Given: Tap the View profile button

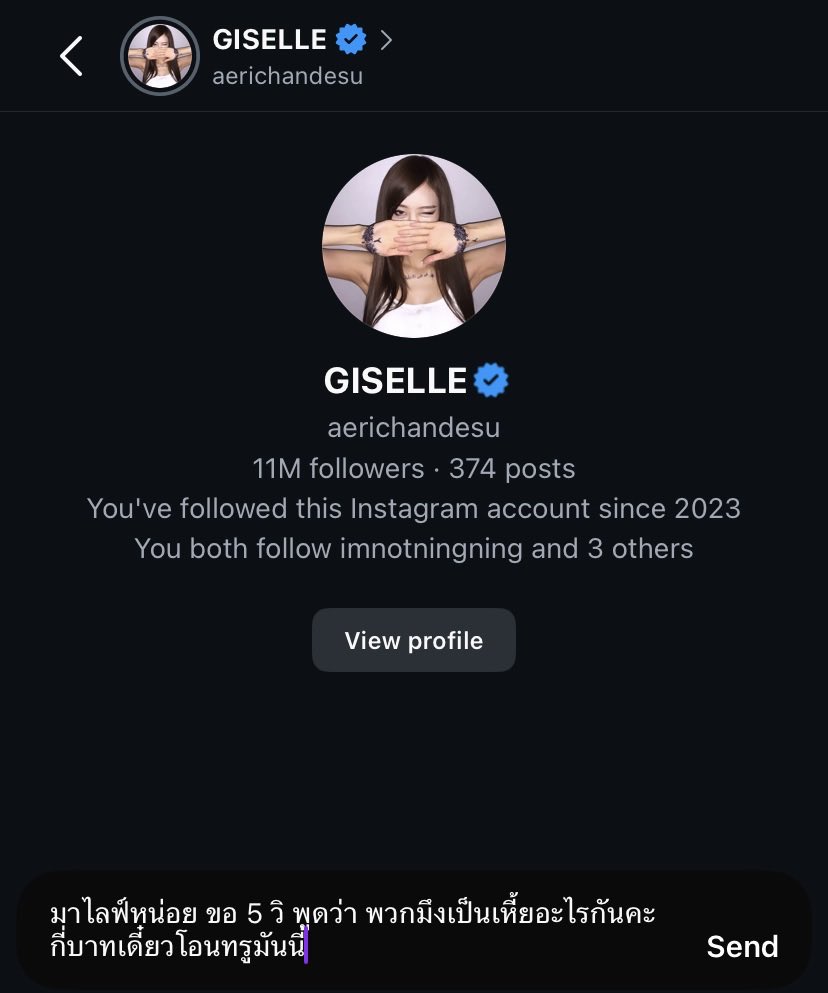Looking at the screenshot, I should [414, 640].
